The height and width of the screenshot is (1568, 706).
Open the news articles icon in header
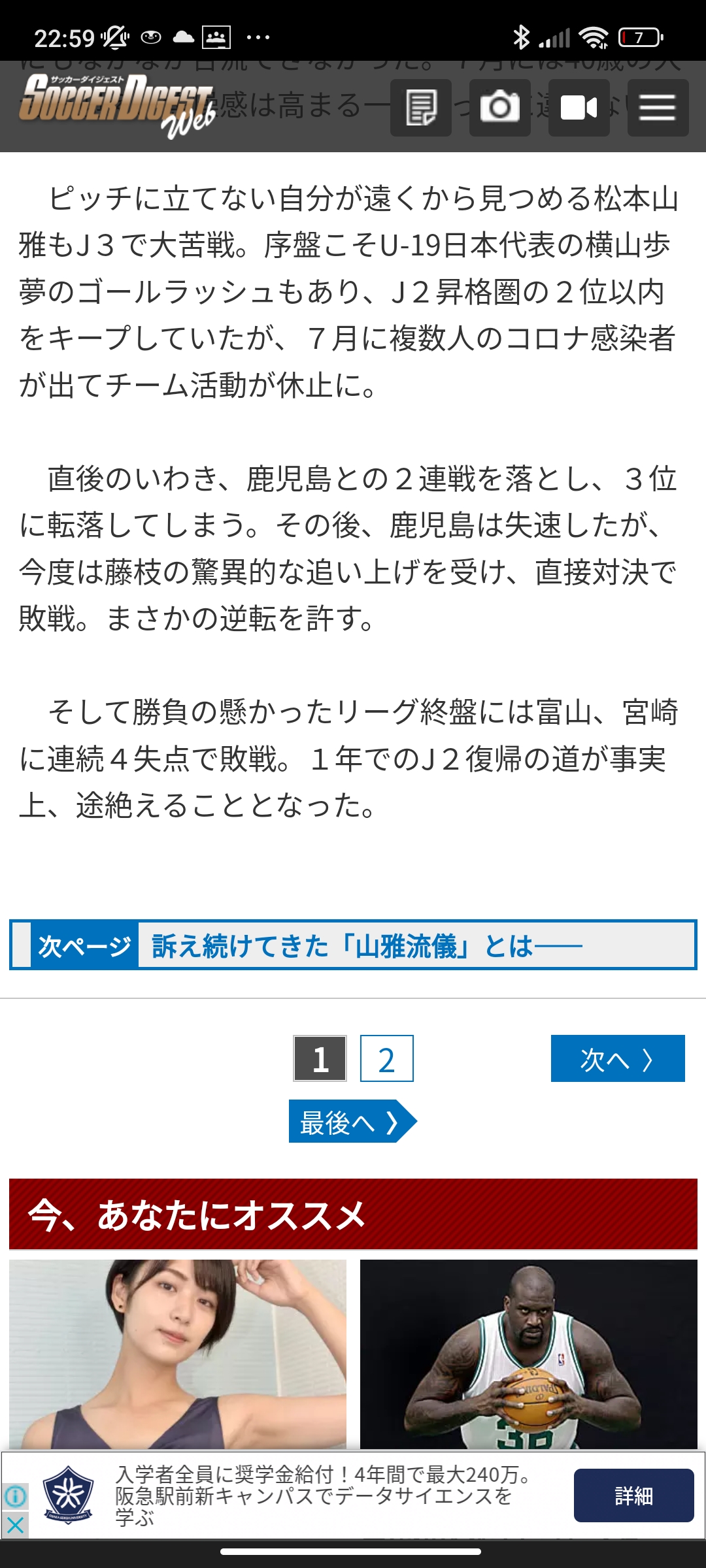point(421,108)
